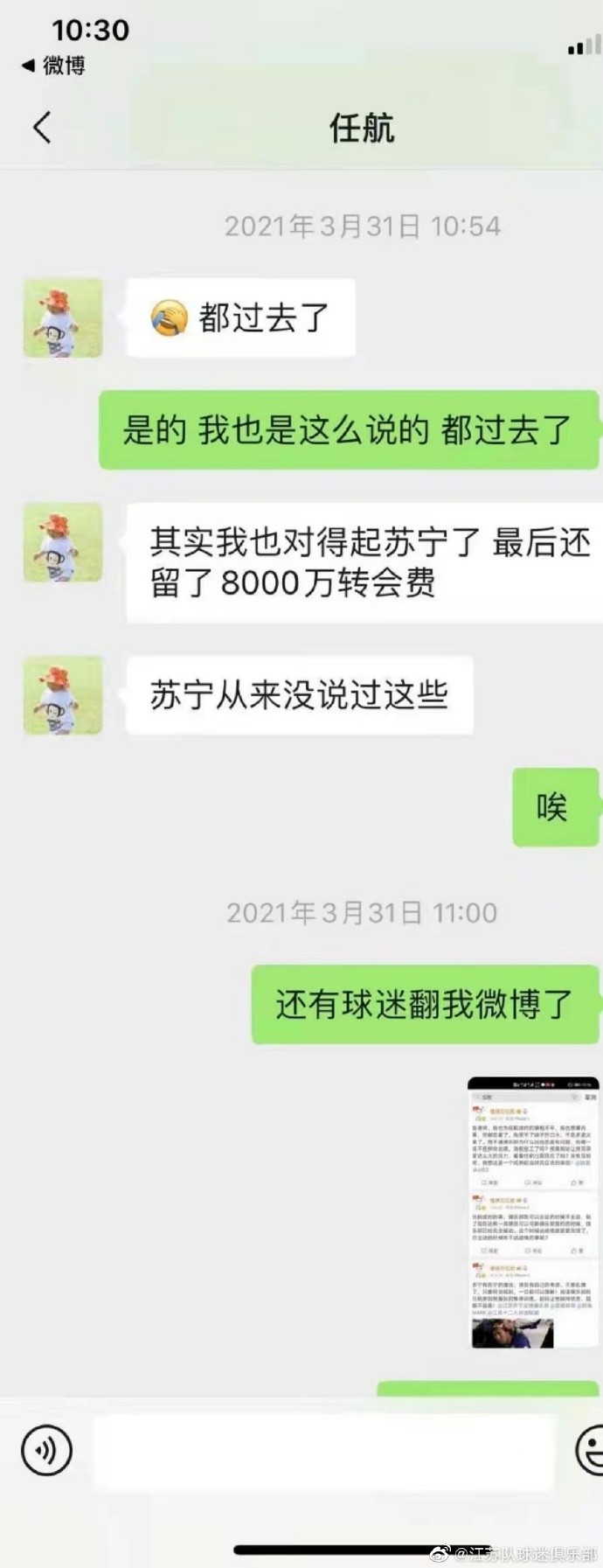This screenshot has width=603, height=1568.
Task: Focus the message text field
Action: pyautogui.click(x=323, y=1450)
